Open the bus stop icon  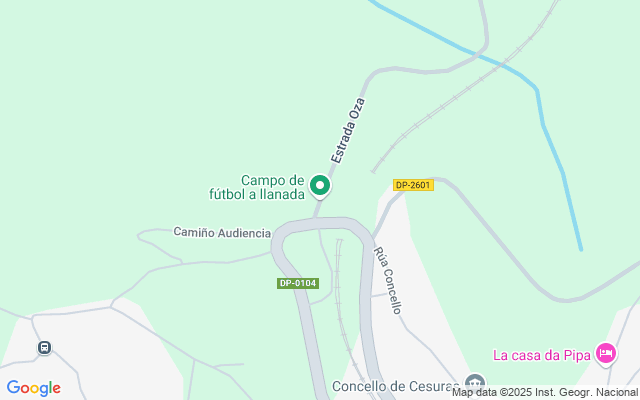tap(44, 348)
